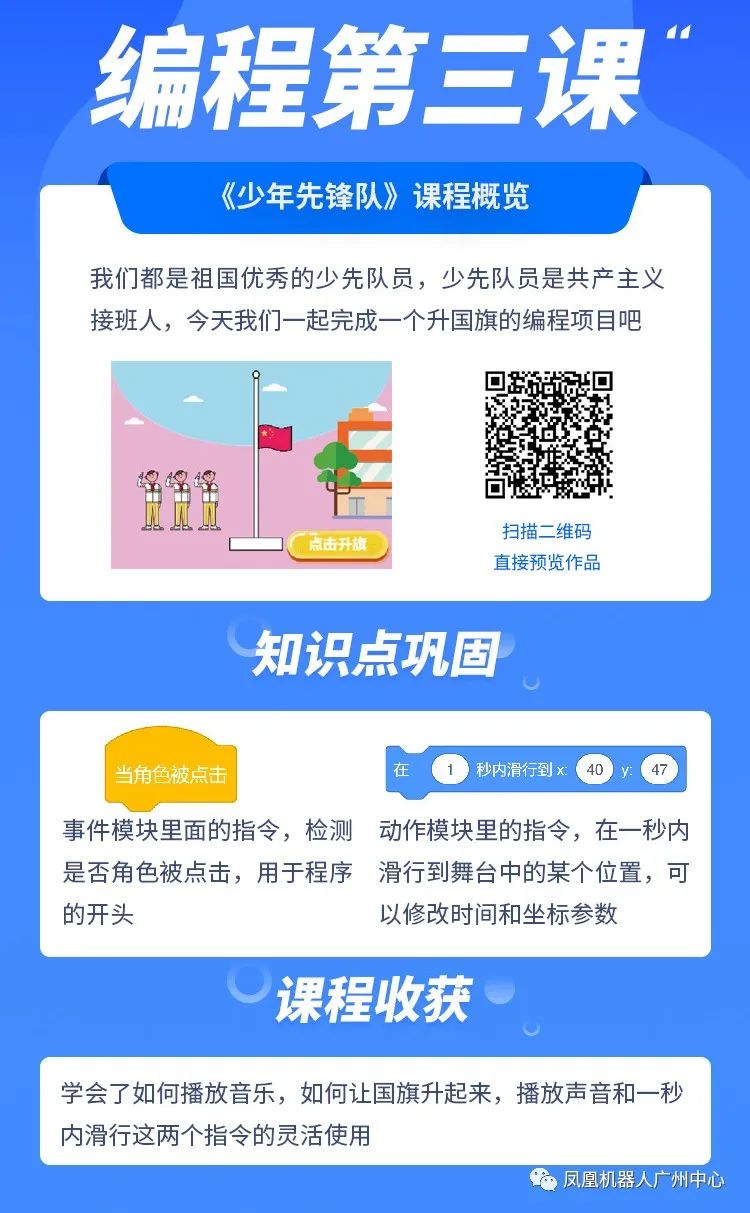Viewport: 750px width, 1213px height.
Task: Click the seconds value field showing 1
Action: click(x=449, y=769)
